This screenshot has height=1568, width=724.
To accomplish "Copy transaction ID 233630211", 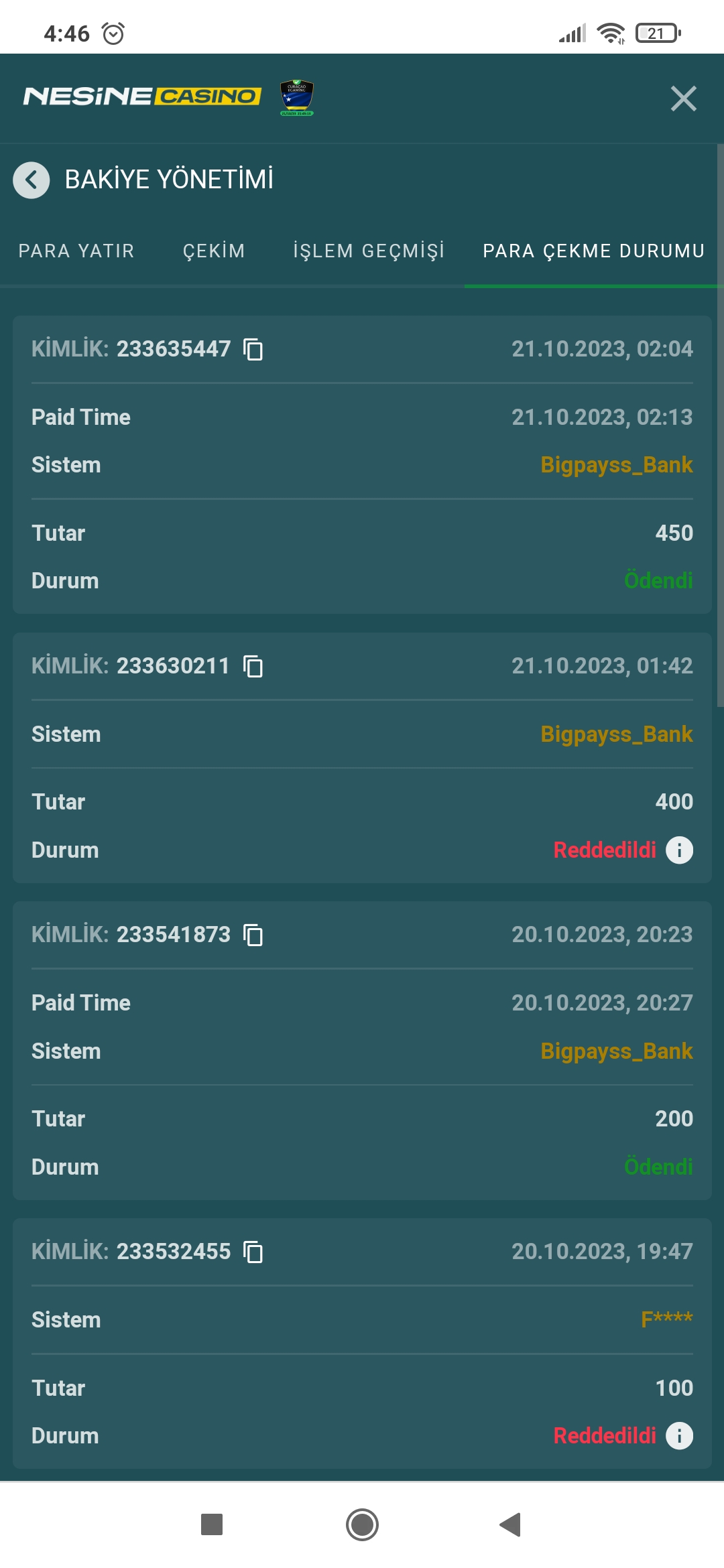I will pyautogui.click(x=253, y=666).
